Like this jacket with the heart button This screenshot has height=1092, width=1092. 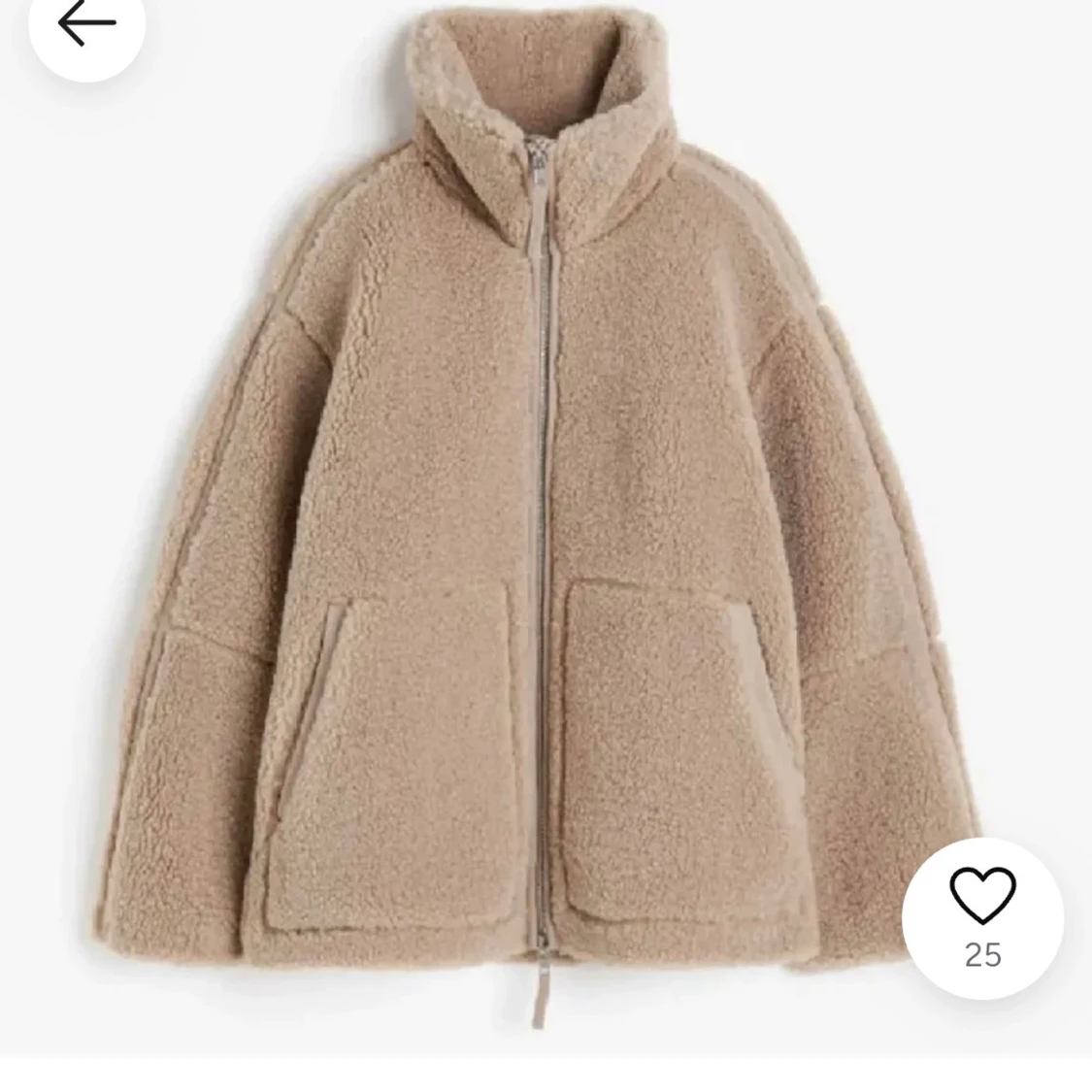(981, 896)
